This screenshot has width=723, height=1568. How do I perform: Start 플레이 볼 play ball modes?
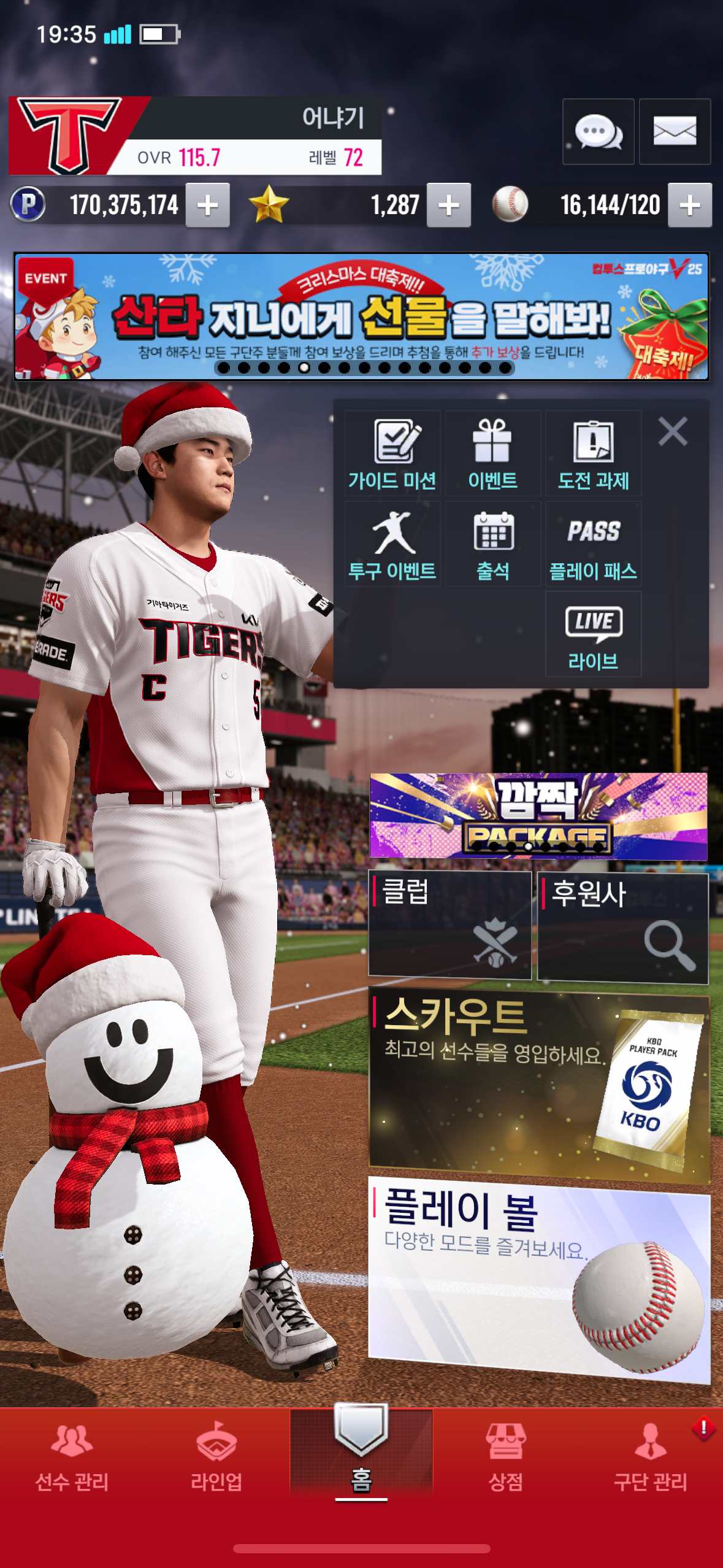tap(539, 1278)
